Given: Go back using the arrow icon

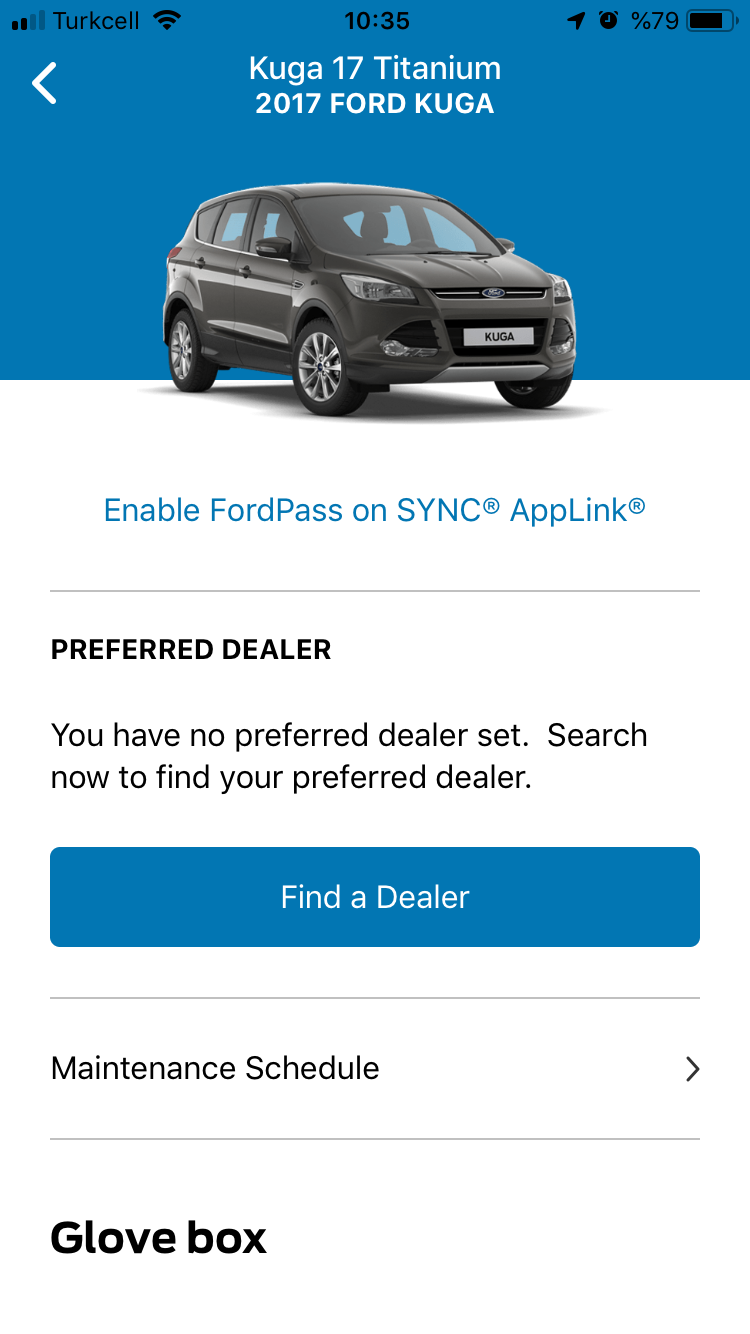Looking at the screenshot, I should (x=45, y=83).
